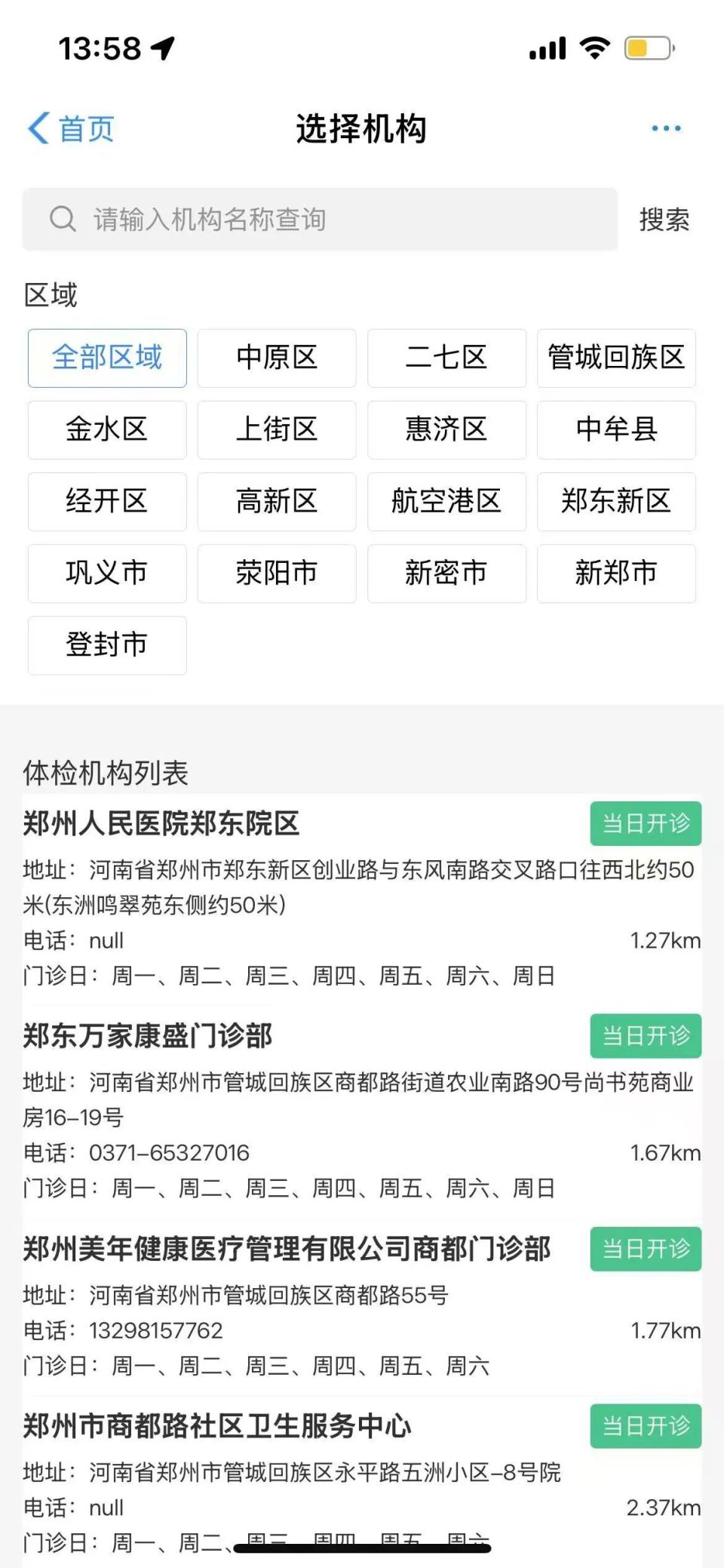Viewport: 724px width, 1568px height.
Task: Tap the battery indicator icon
Action: [x=649, y=47]
